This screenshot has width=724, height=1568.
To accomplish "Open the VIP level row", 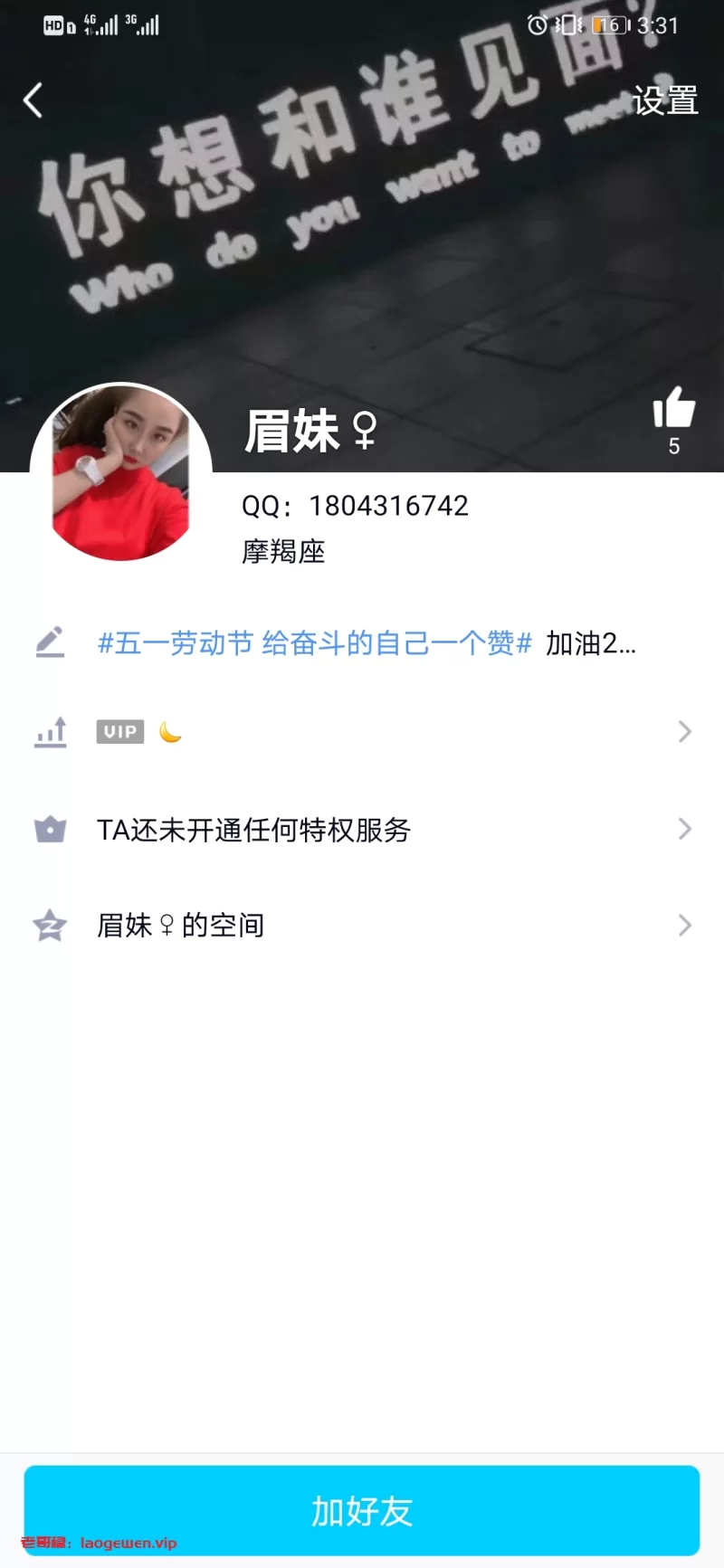I will 362,732.
